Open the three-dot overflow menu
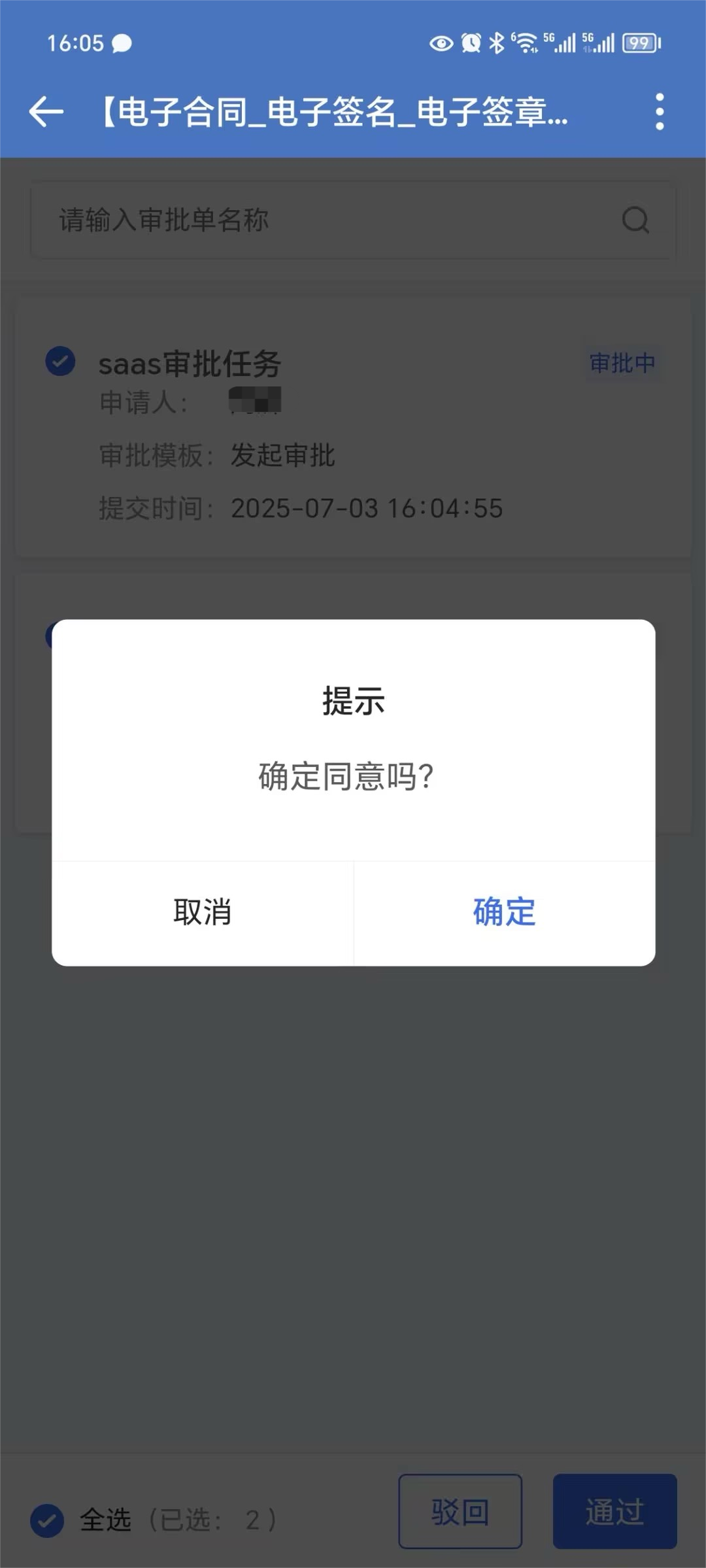This screenshot has height=1568, width=706. click(x=660, y=111)
